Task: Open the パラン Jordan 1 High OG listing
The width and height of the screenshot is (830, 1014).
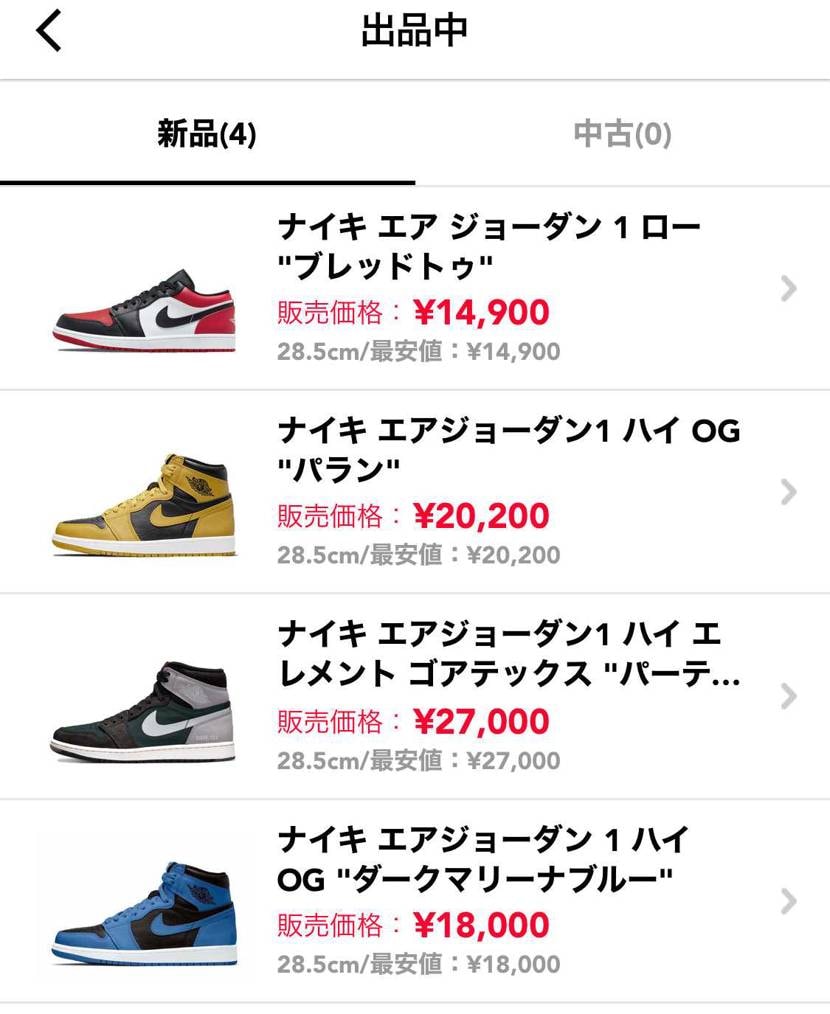Action: pyautogui.click(x=415, y=492)
